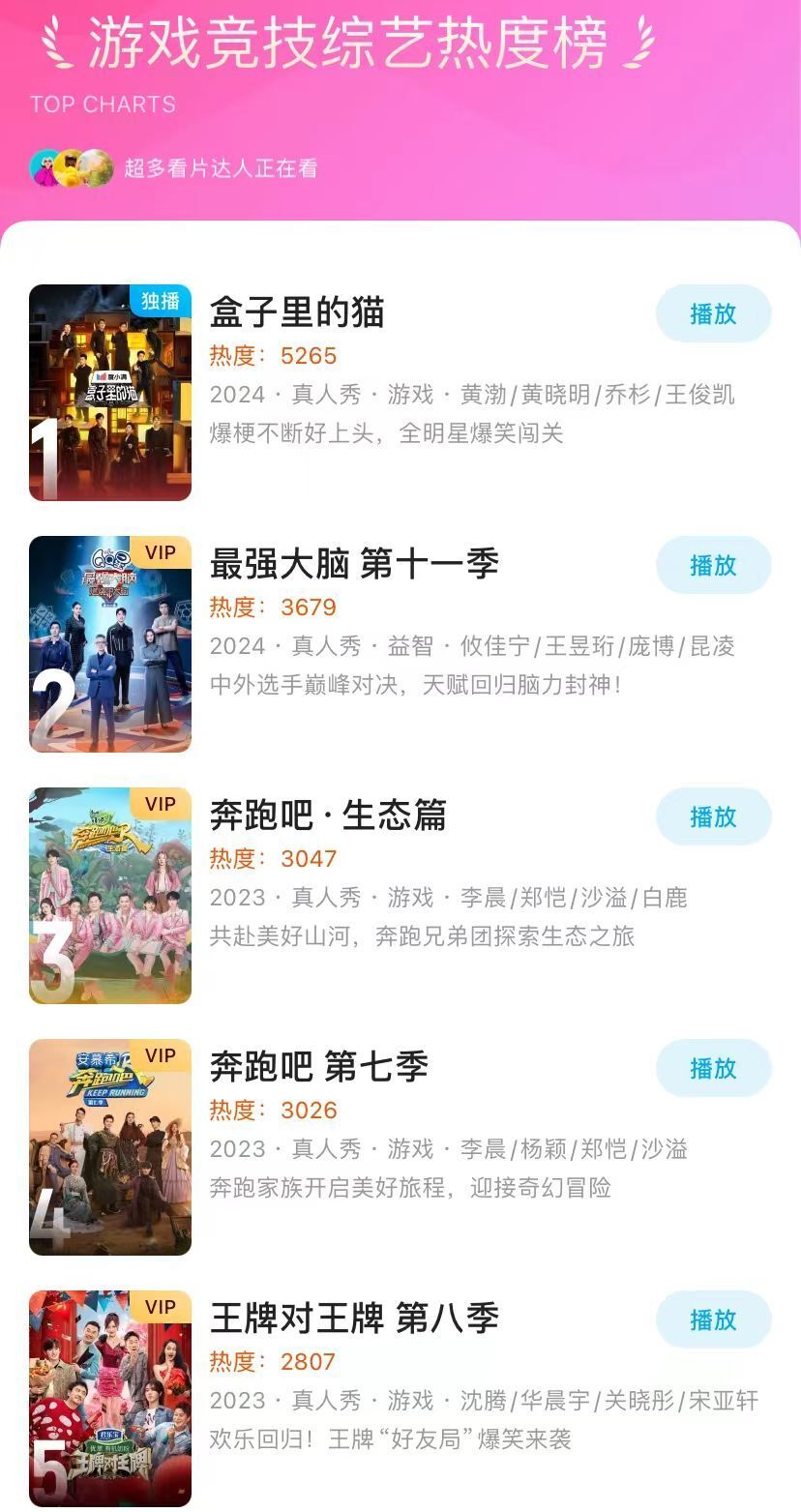View the 奔跑吧·生态篇 poster
801x1512 pixels.
pos(110,896)
